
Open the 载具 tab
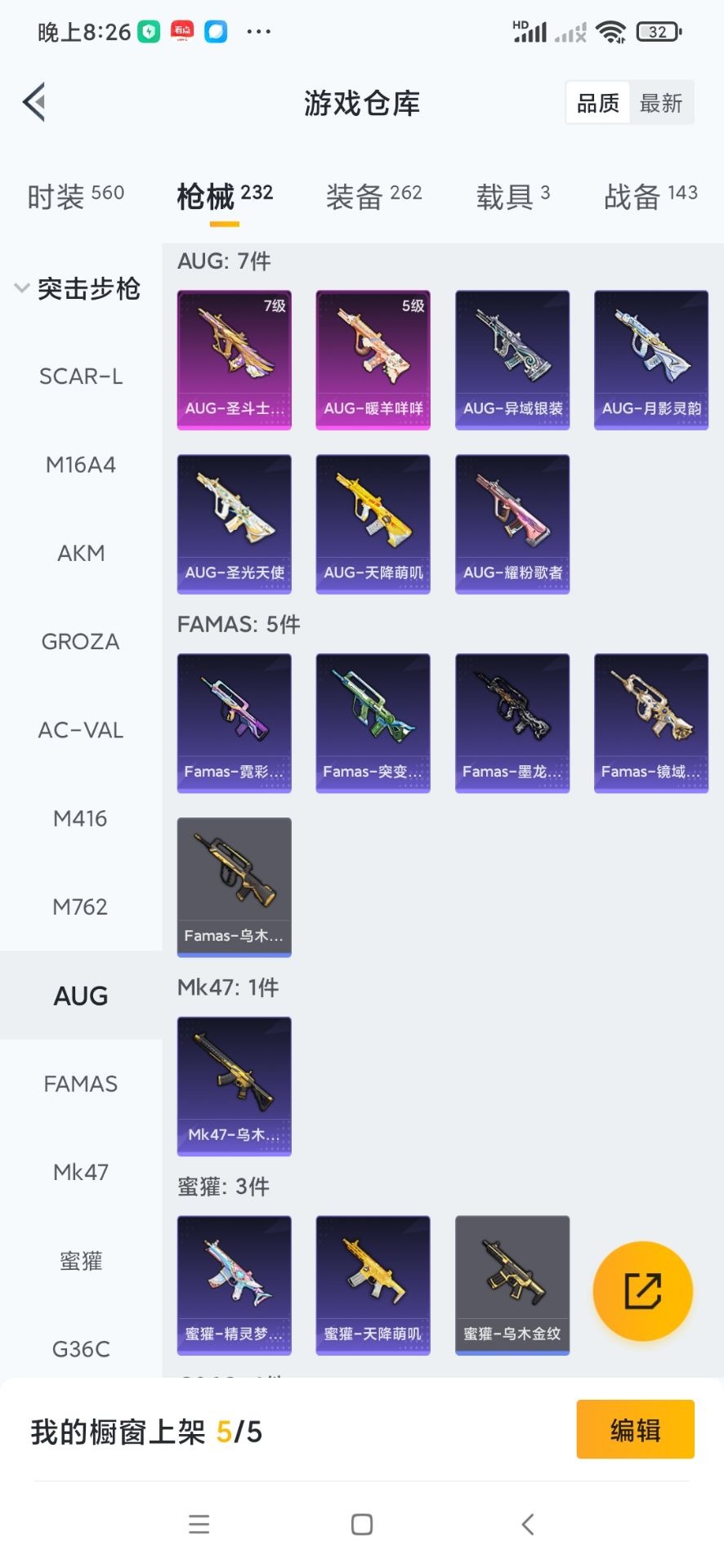tap(512, 196)
